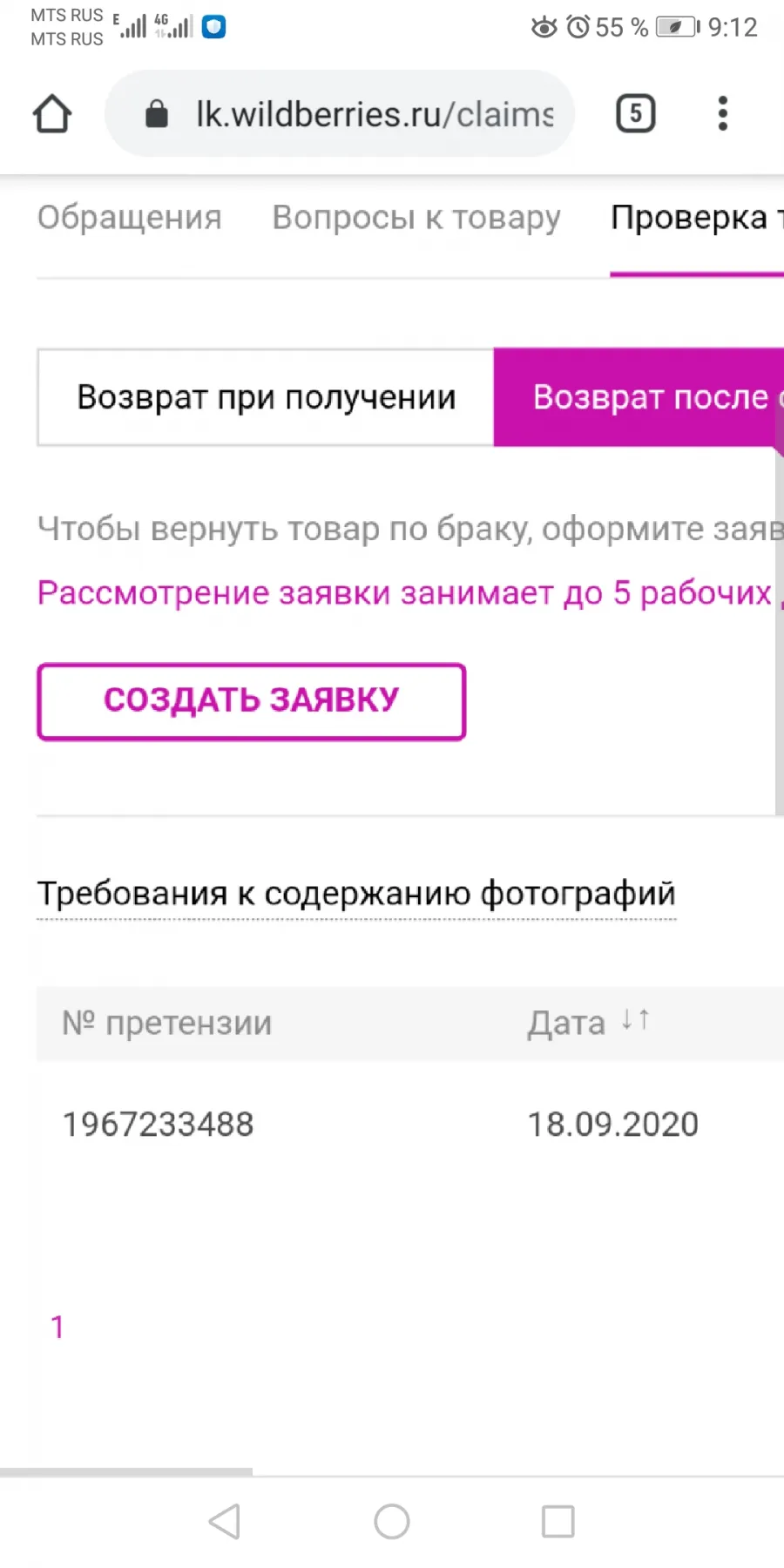784x1568 pixels.
Task: Tap the СОЗДАТЬ ЗАЯВКУ button
Action: point(251,702)
